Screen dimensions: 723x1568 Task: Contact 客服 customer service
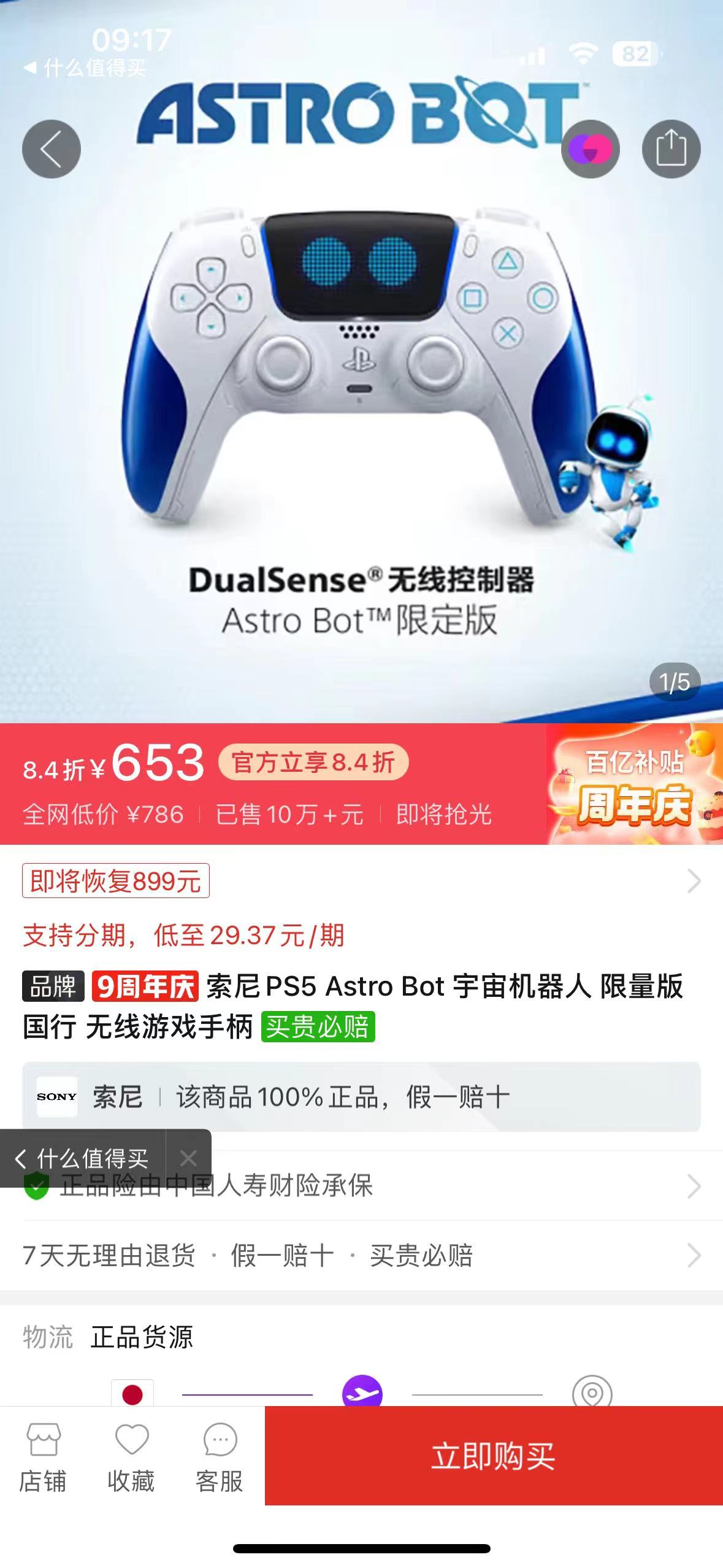[x=219, y=1456]
